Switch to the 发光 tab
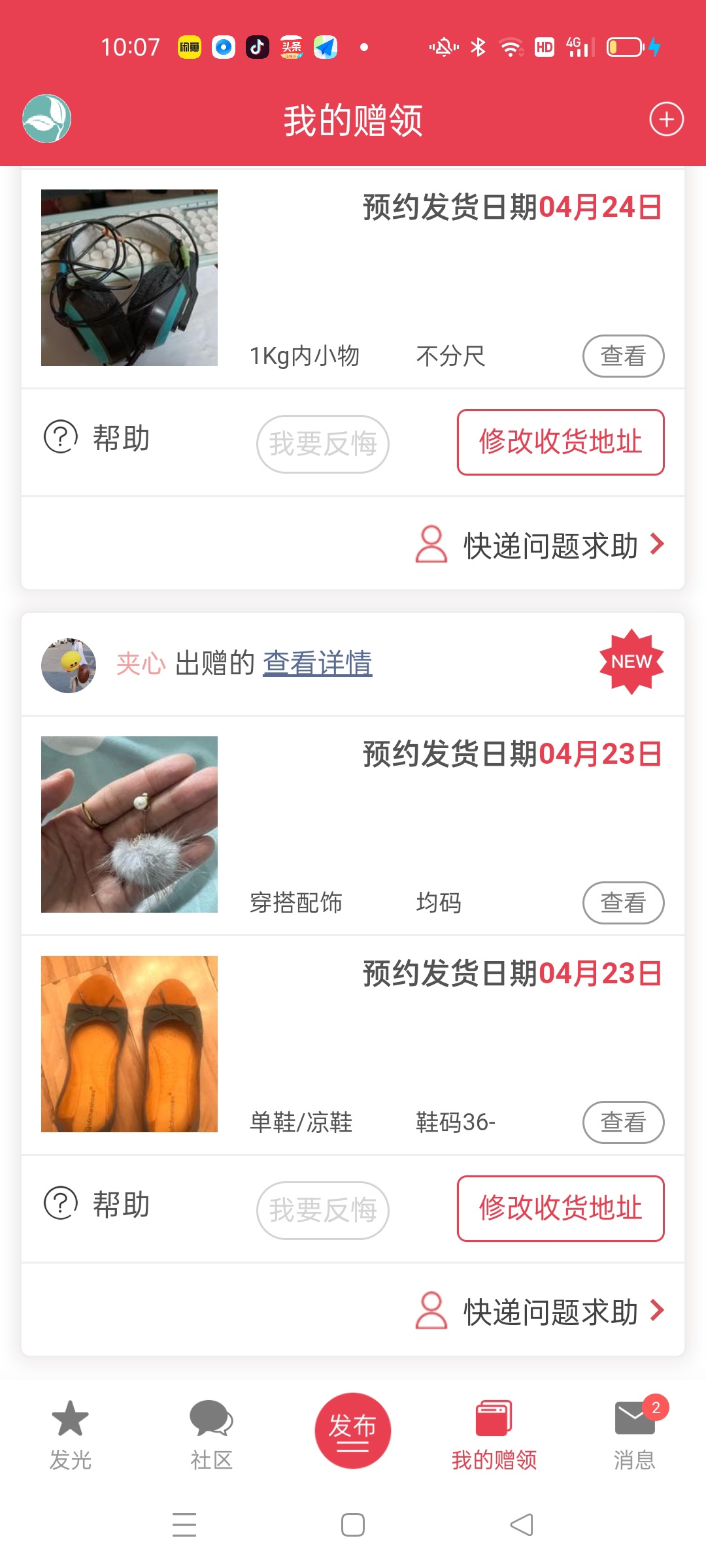This screenshot has height=1568, width=706. (x=71, y=1434)
